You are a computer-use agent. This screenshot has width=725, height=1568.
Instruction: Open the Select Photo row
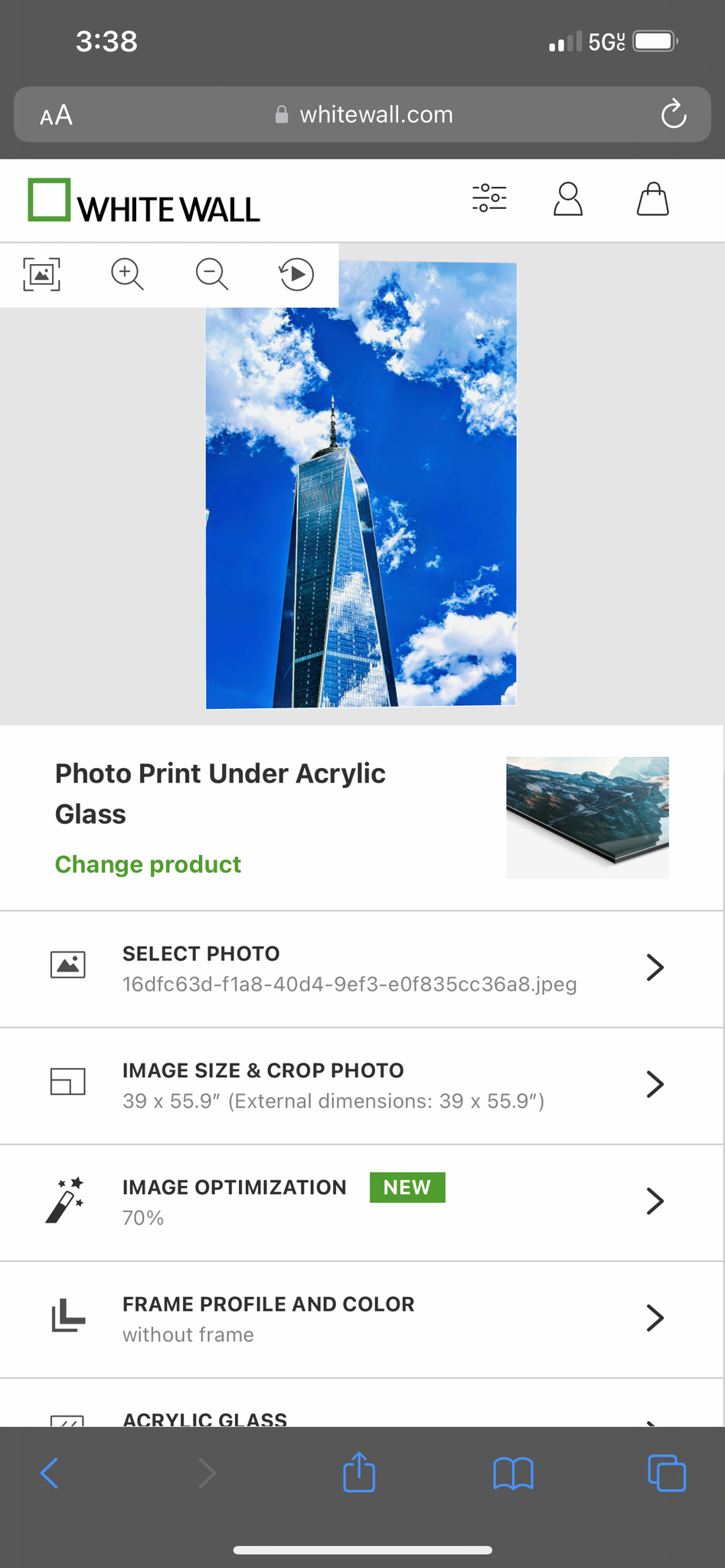click(361, 969)
